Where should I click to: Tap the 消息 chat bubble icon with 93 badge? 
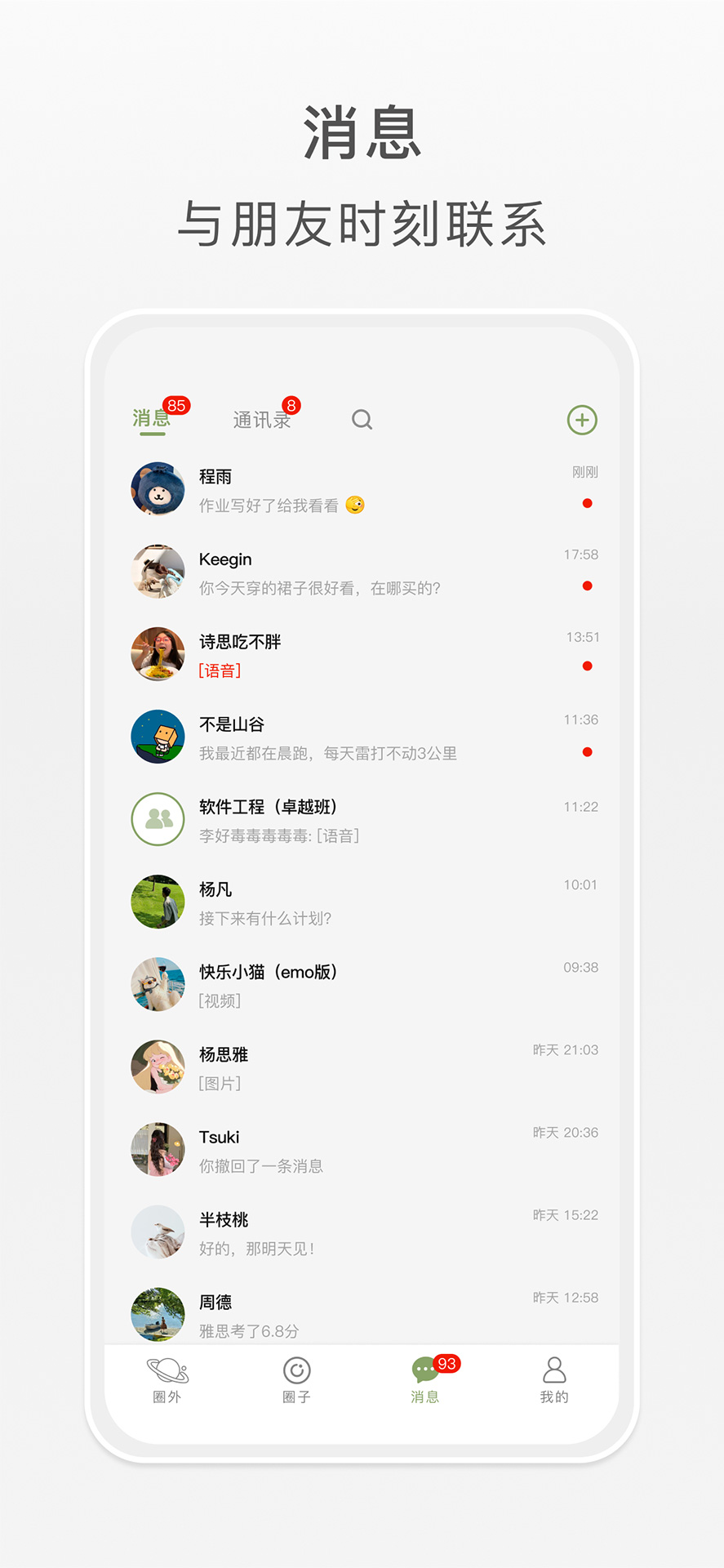(x=425, y=1369)
